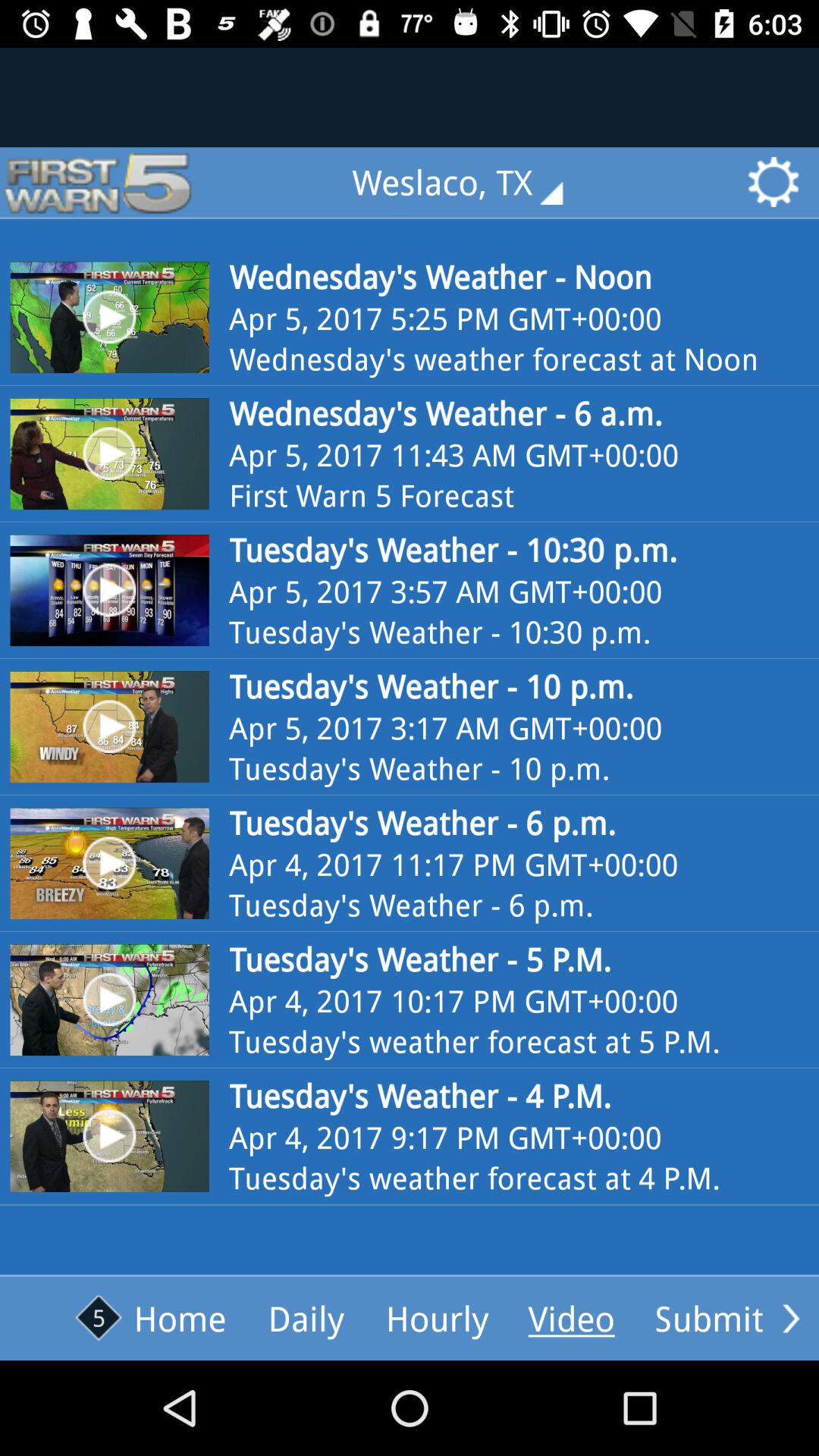
Task: Play Tuesday's Weather - 5 P.M. video
Action: (109, 1000)
